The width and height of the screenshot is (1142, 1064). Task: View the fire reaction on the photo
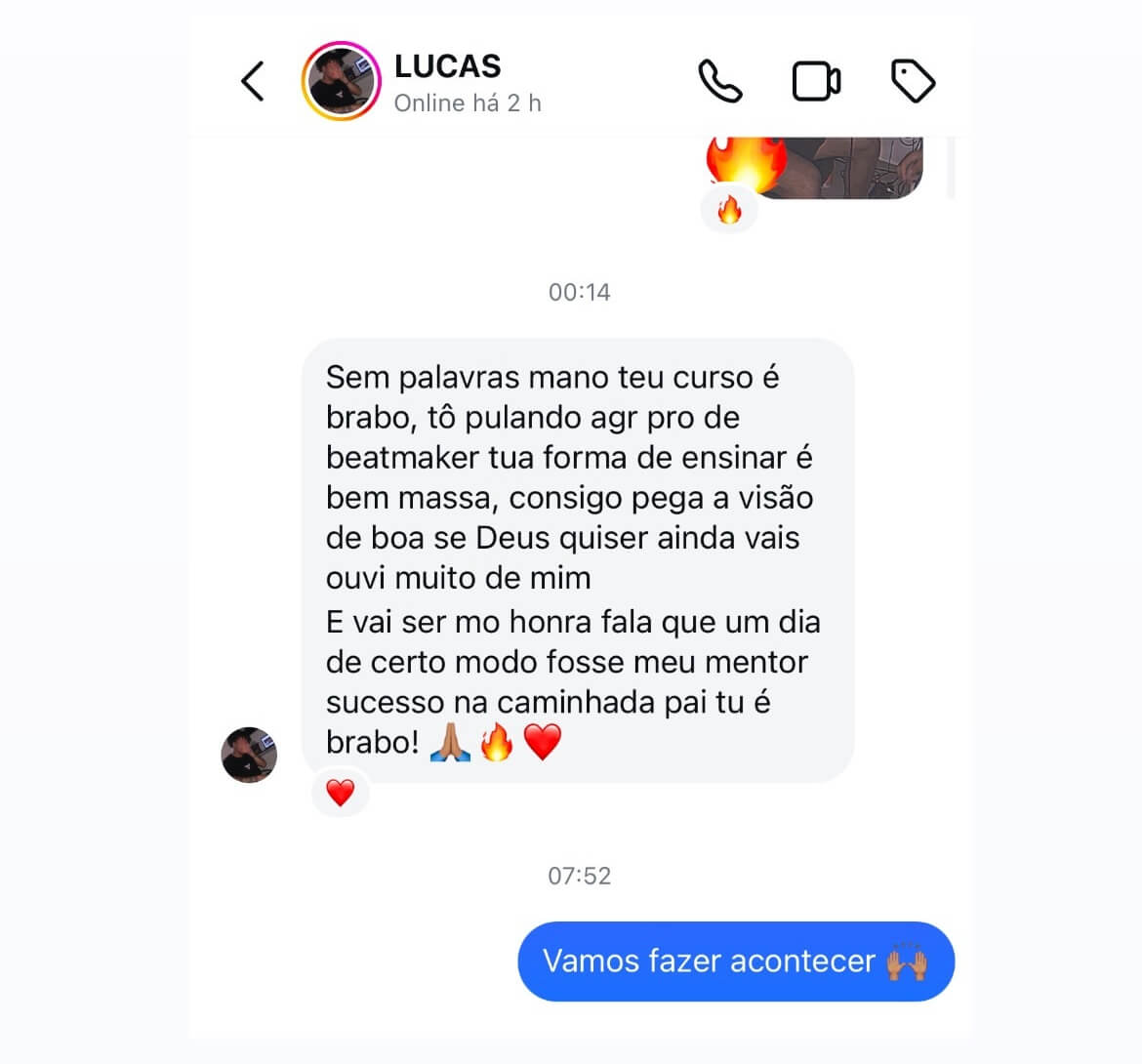729,209
